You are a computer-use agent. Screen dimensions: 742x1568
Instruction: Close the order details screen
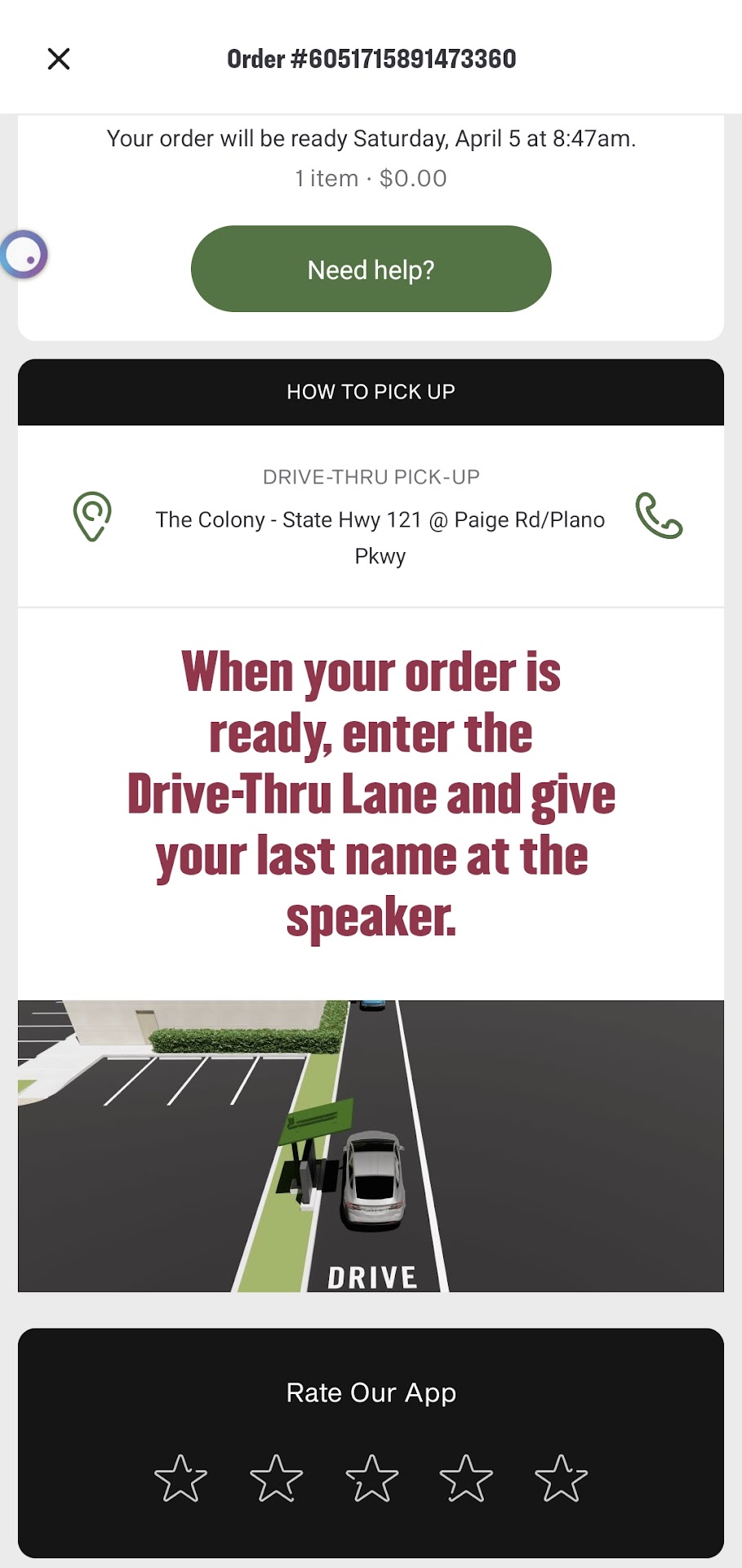(x=59, y=59)
